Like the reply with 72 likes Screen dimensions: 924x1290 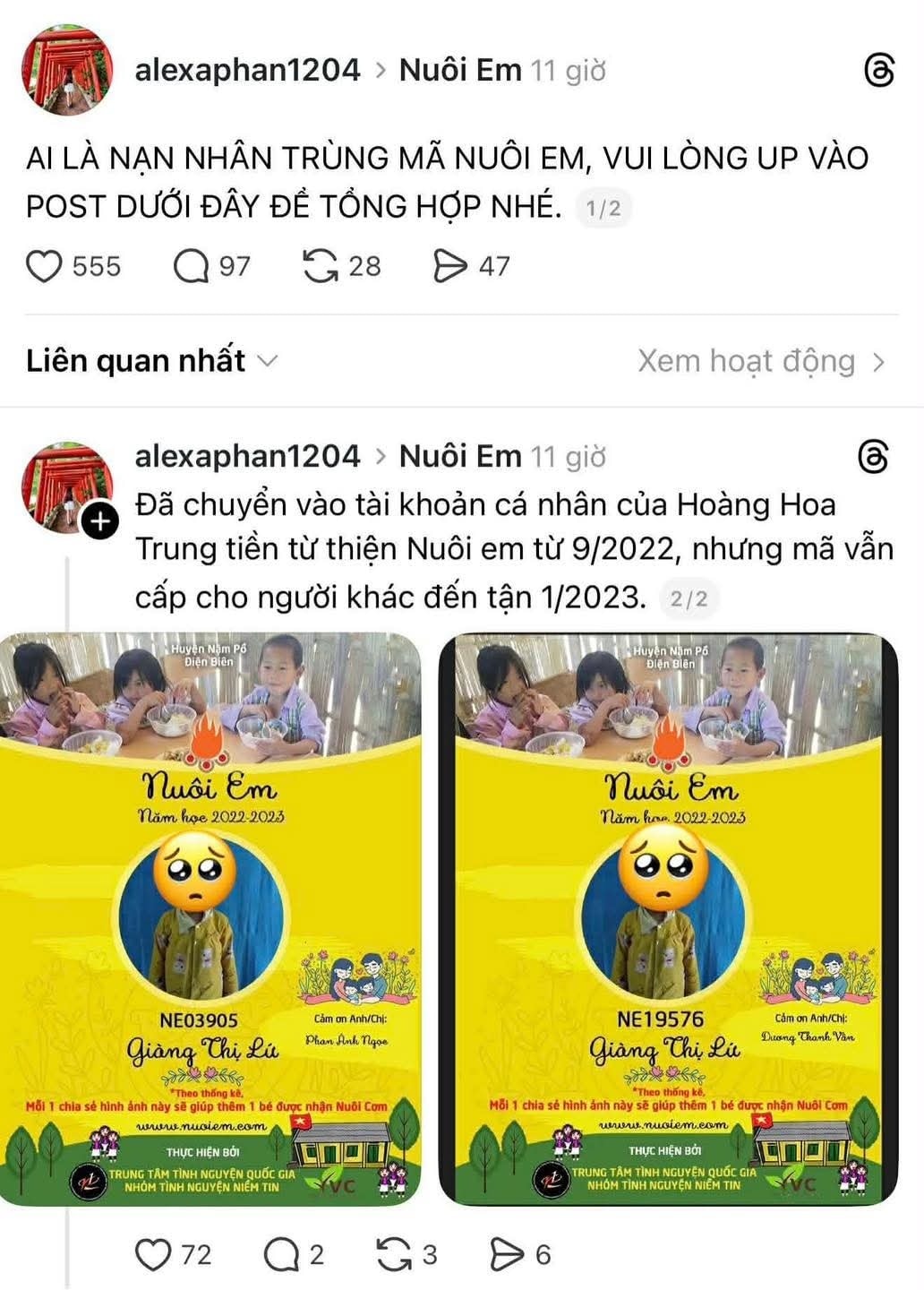(153, 1254)
